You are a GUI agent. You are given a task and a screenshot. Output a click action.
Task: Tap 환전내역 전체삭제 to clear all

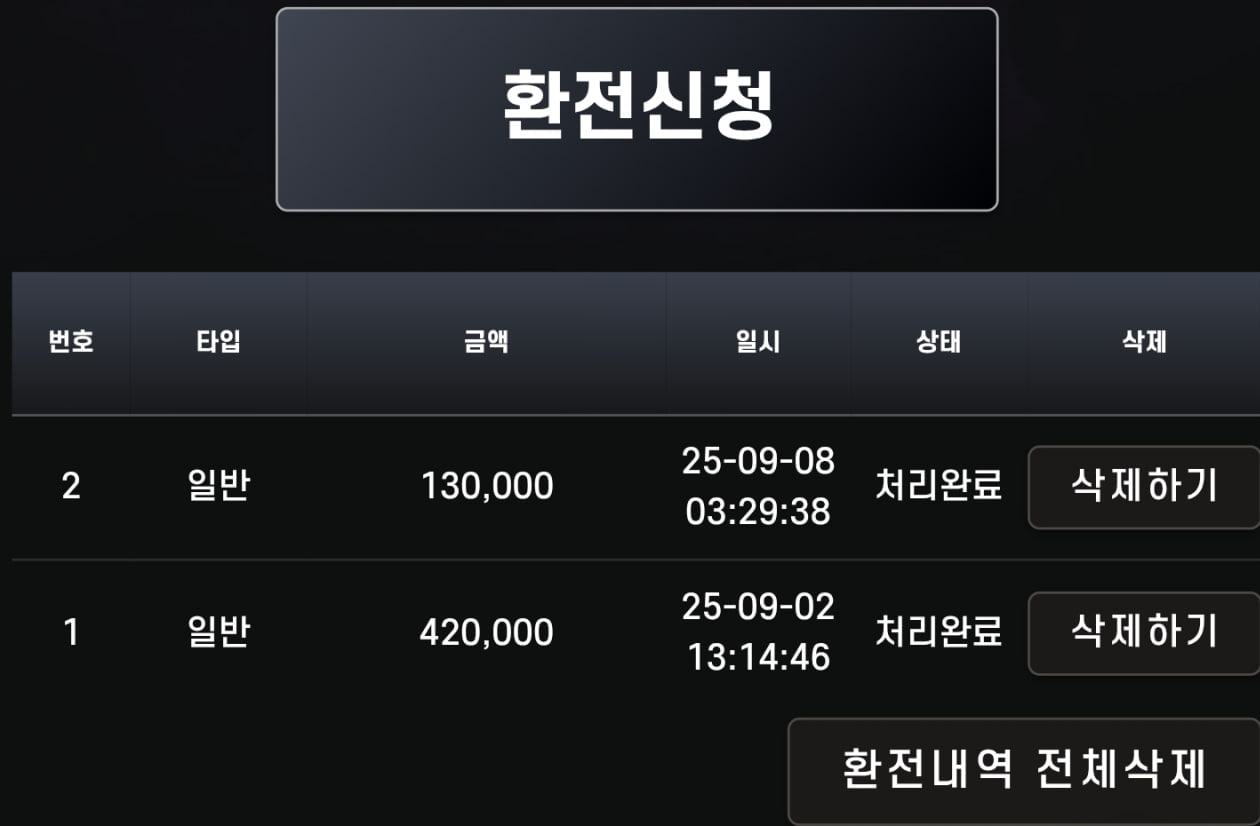point(1023,770)
